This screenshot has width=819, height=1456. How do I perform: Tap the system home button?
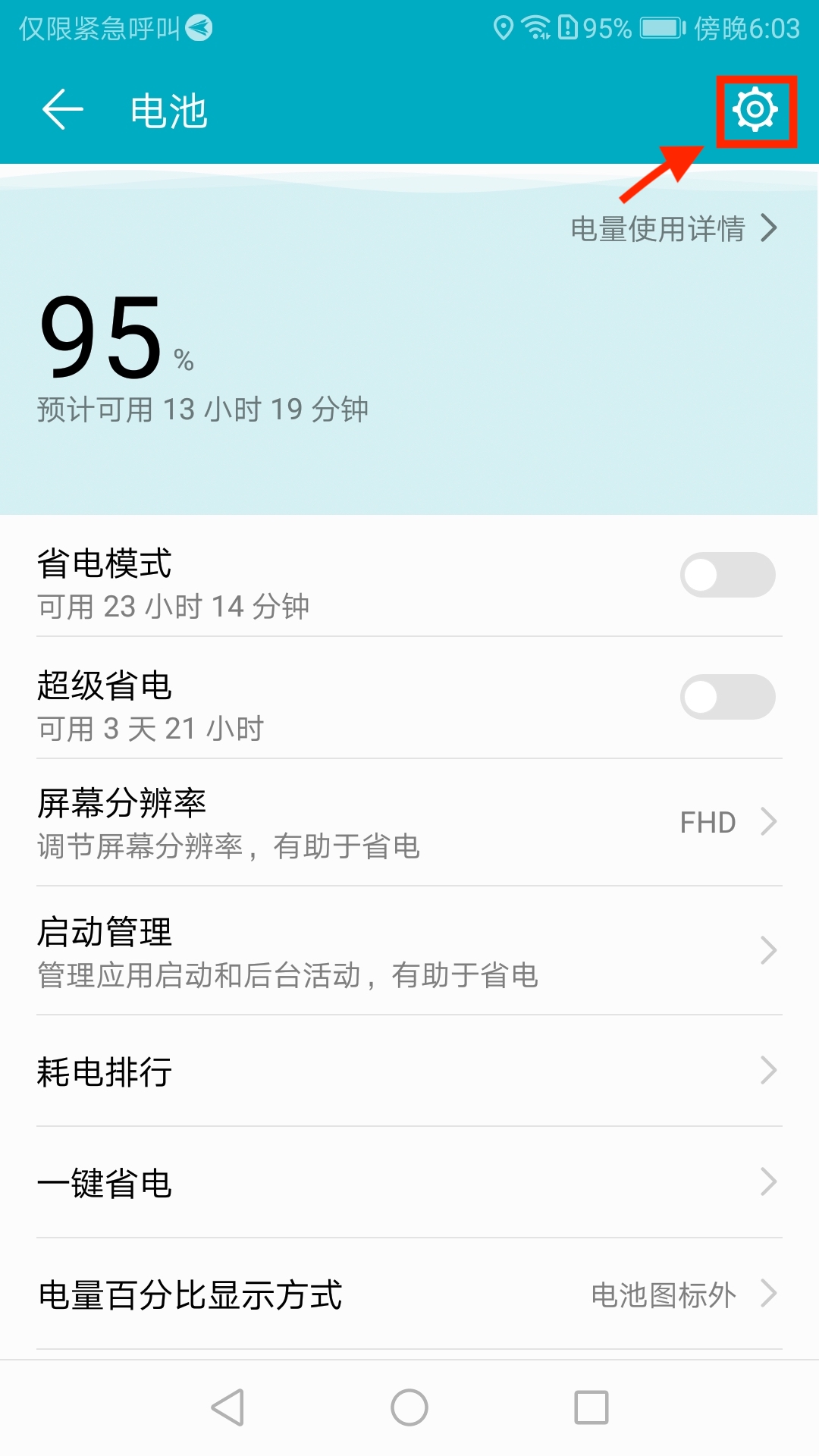click(409, 1407)
